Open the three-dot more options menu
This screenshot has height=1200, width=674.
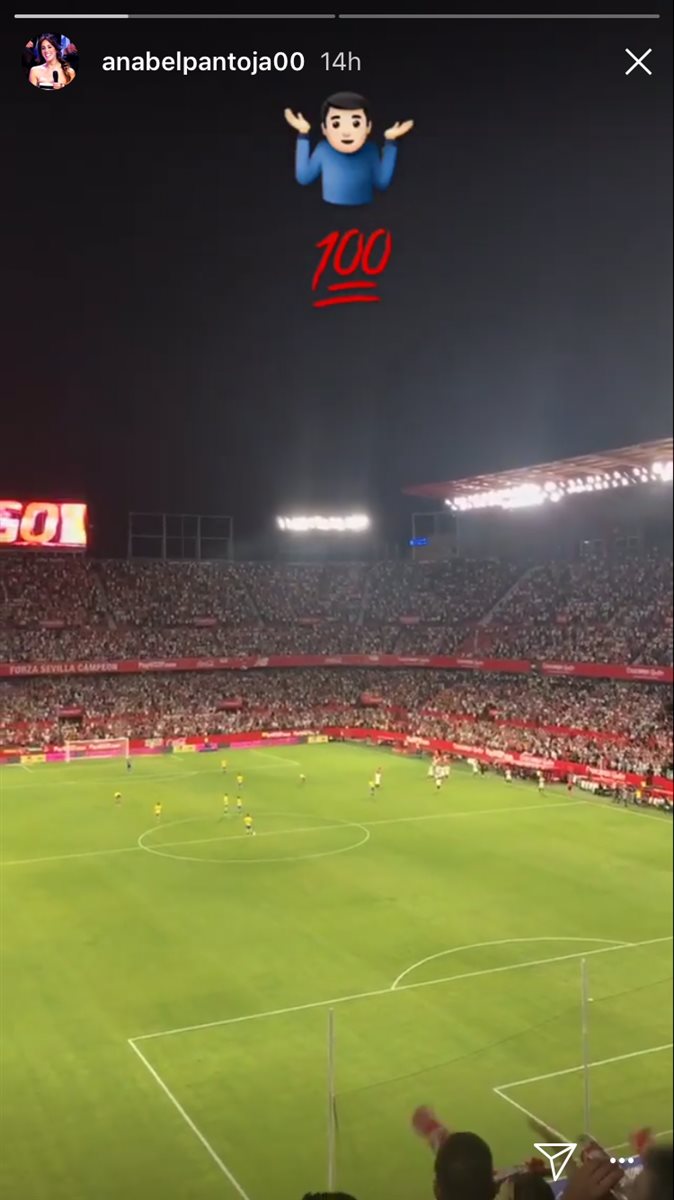pos(625,1162)
